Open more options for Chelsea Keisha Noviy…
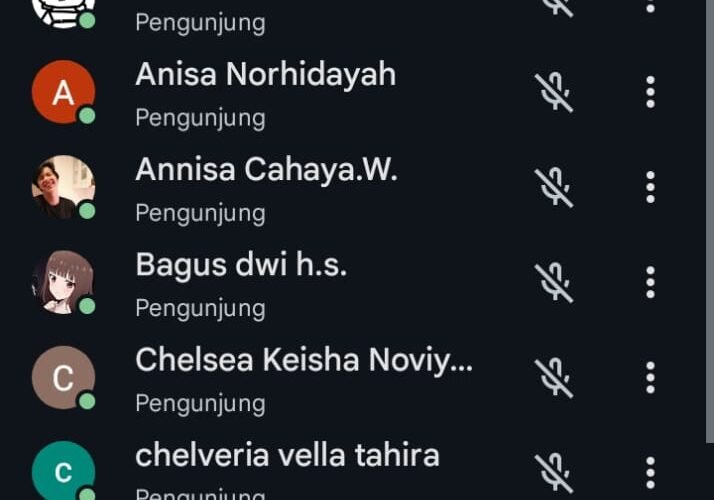Screen dimensions: 714x500 pyautogui.click(x=650, y=377)
